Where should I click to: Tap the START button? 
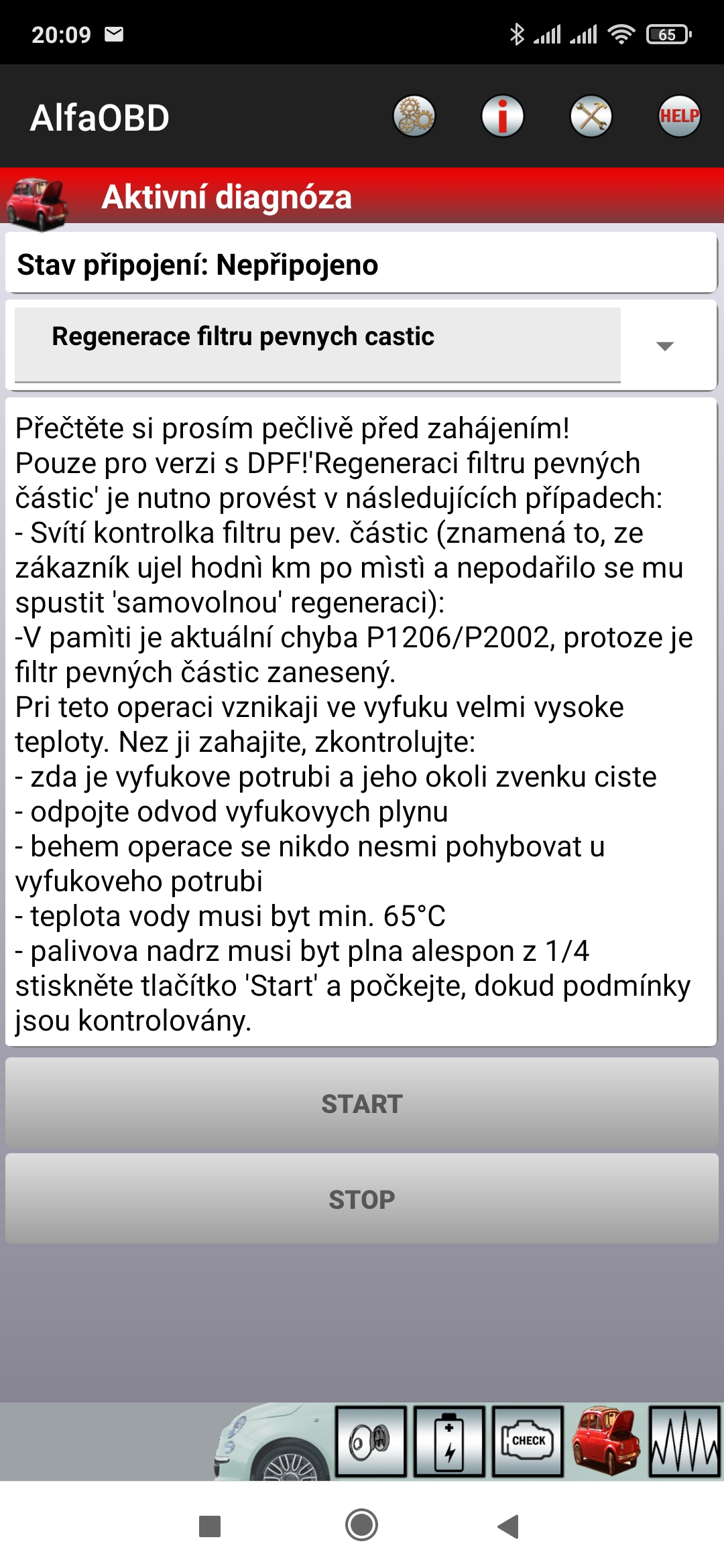pos(362,1104)
